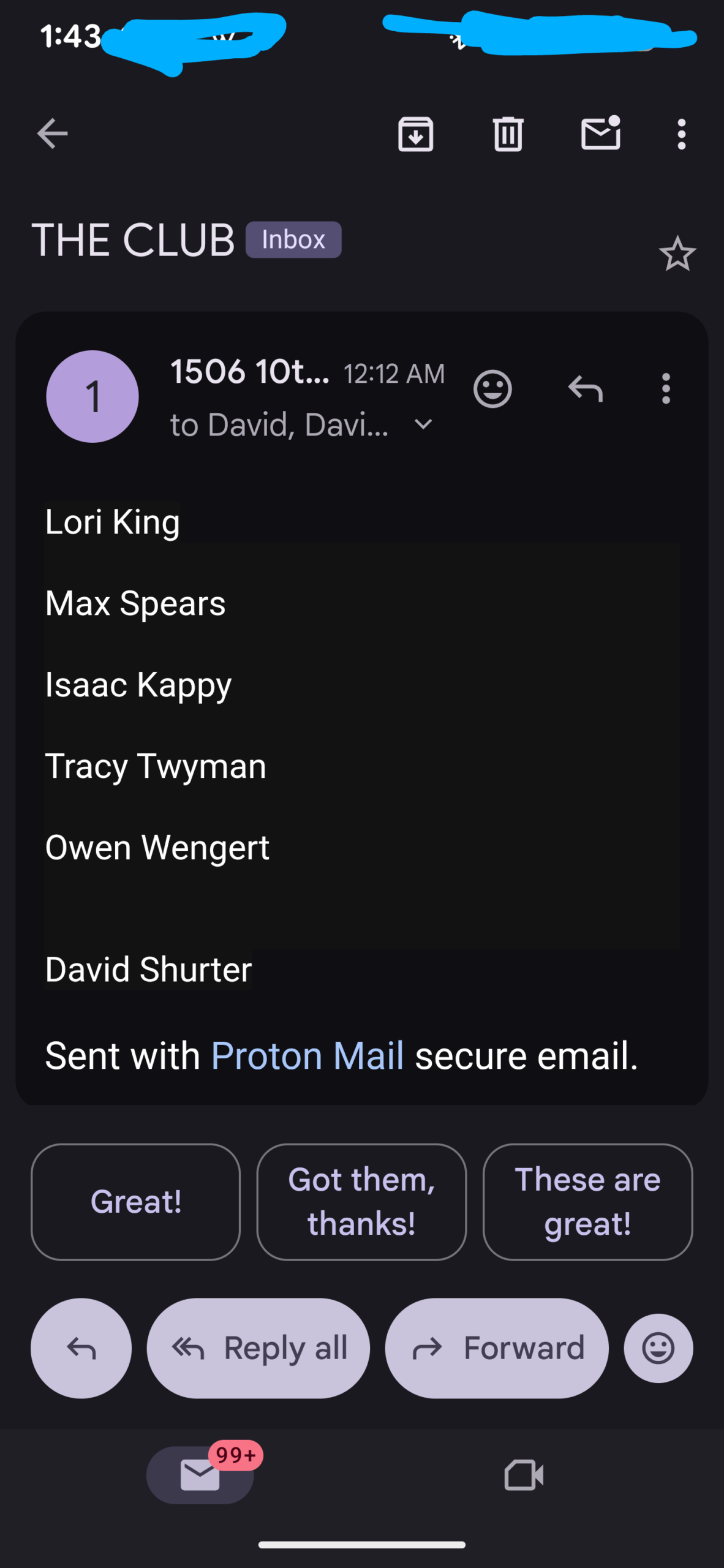Choose the "Great!" smart reply
Viewport: 724px width, 1568px height.
(135, 1201)
